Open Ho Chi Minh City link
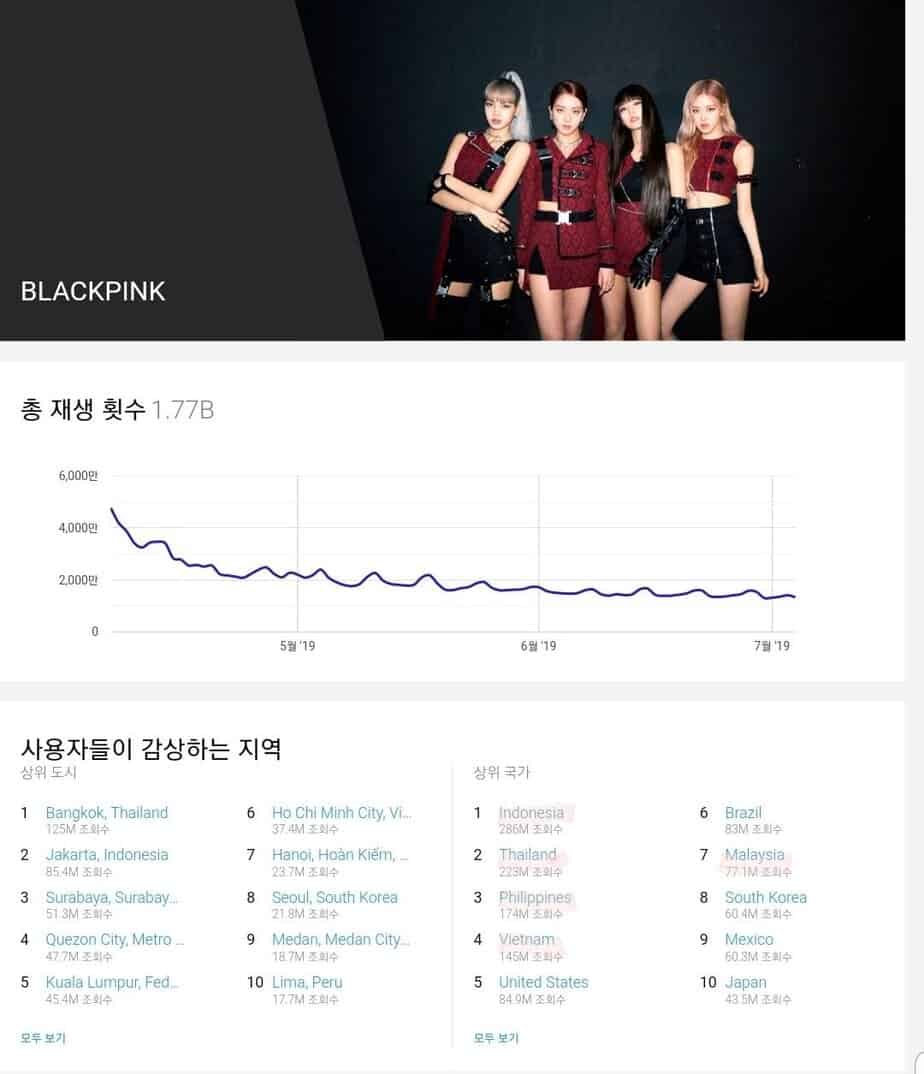Image resolution: width=924 pixels, height=1074 pixels. coord(341,813)
